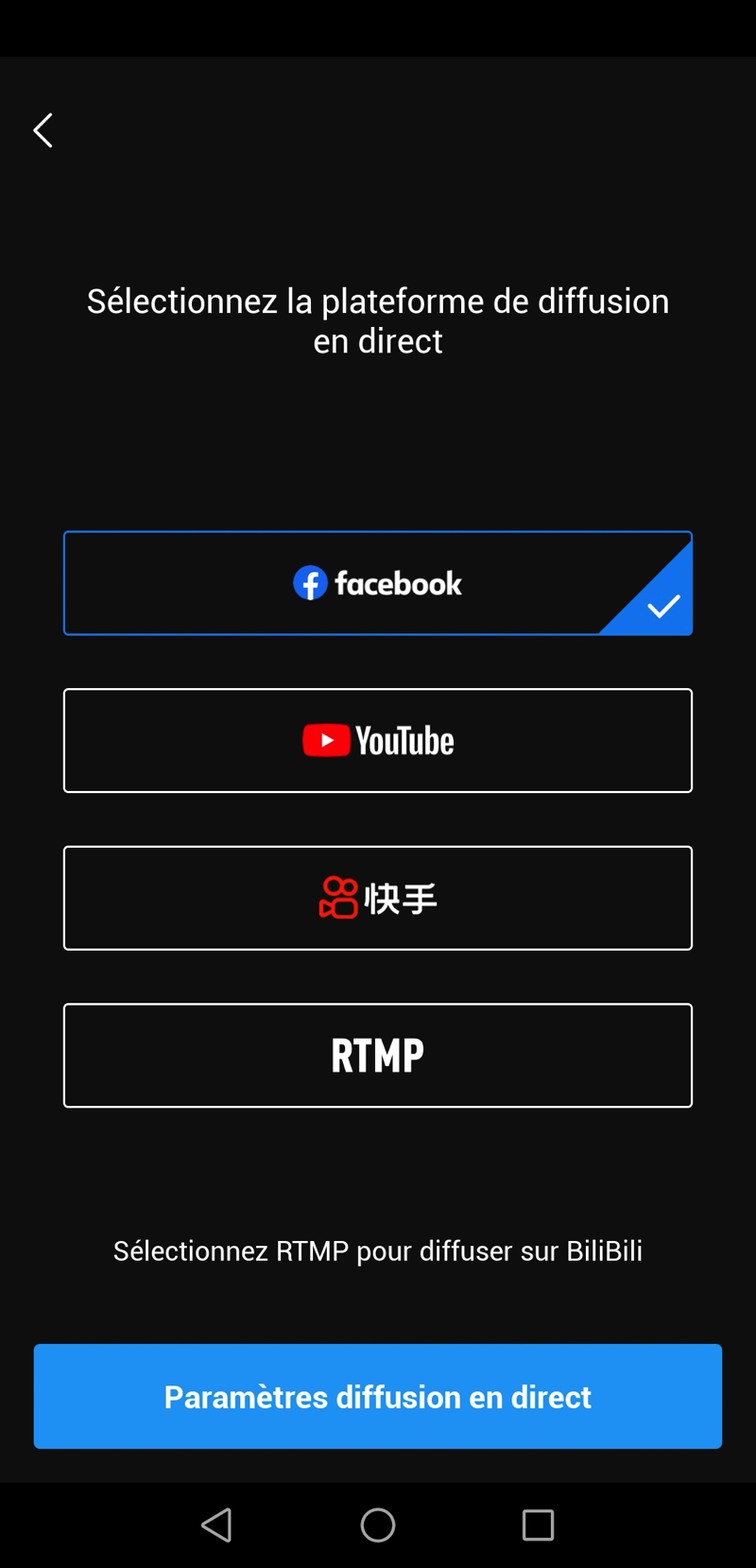The width and height of the screenshot is (756, 1568).
Task: Tap the system home button
Action: click(x=378, y=1525)
